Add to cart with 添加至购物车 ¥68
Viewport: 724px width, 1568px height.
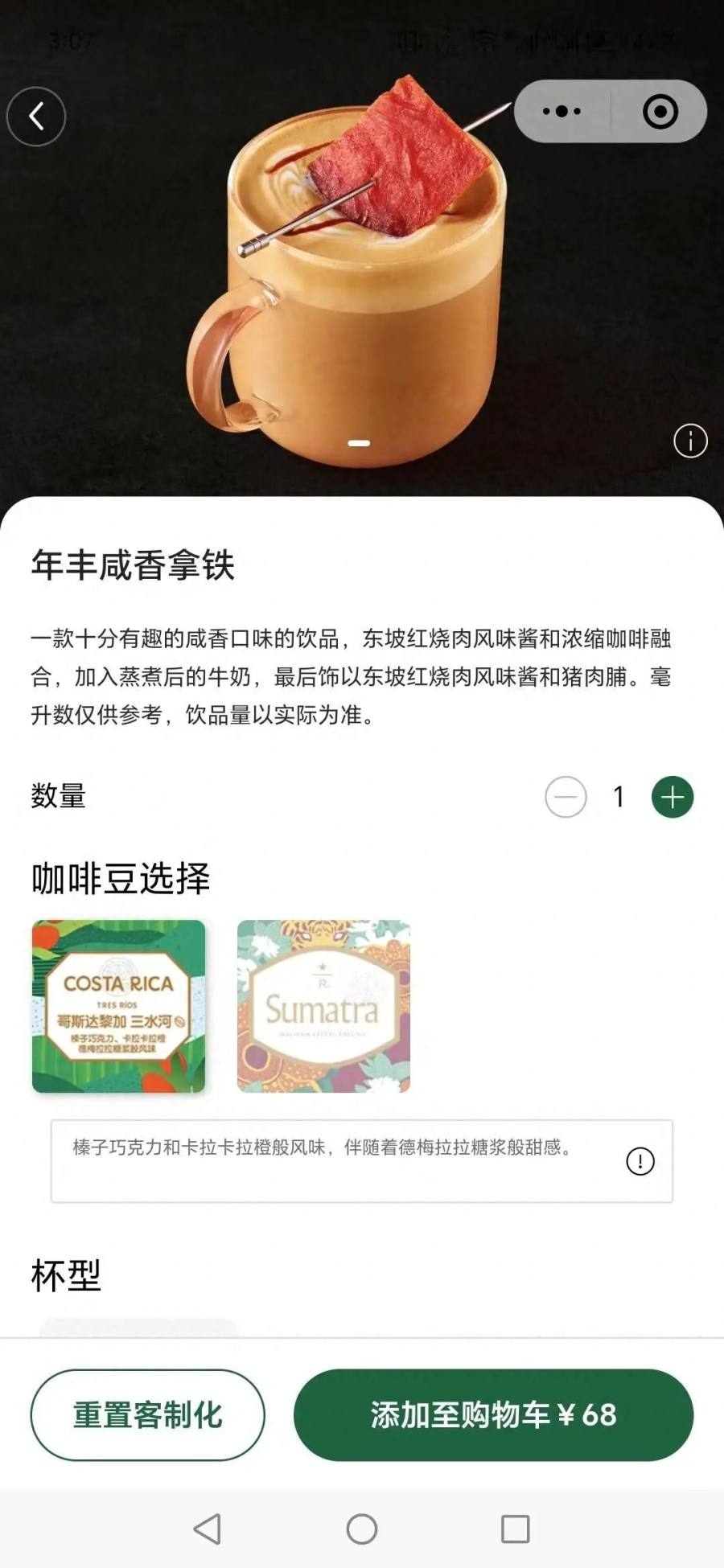(493, 1414)
